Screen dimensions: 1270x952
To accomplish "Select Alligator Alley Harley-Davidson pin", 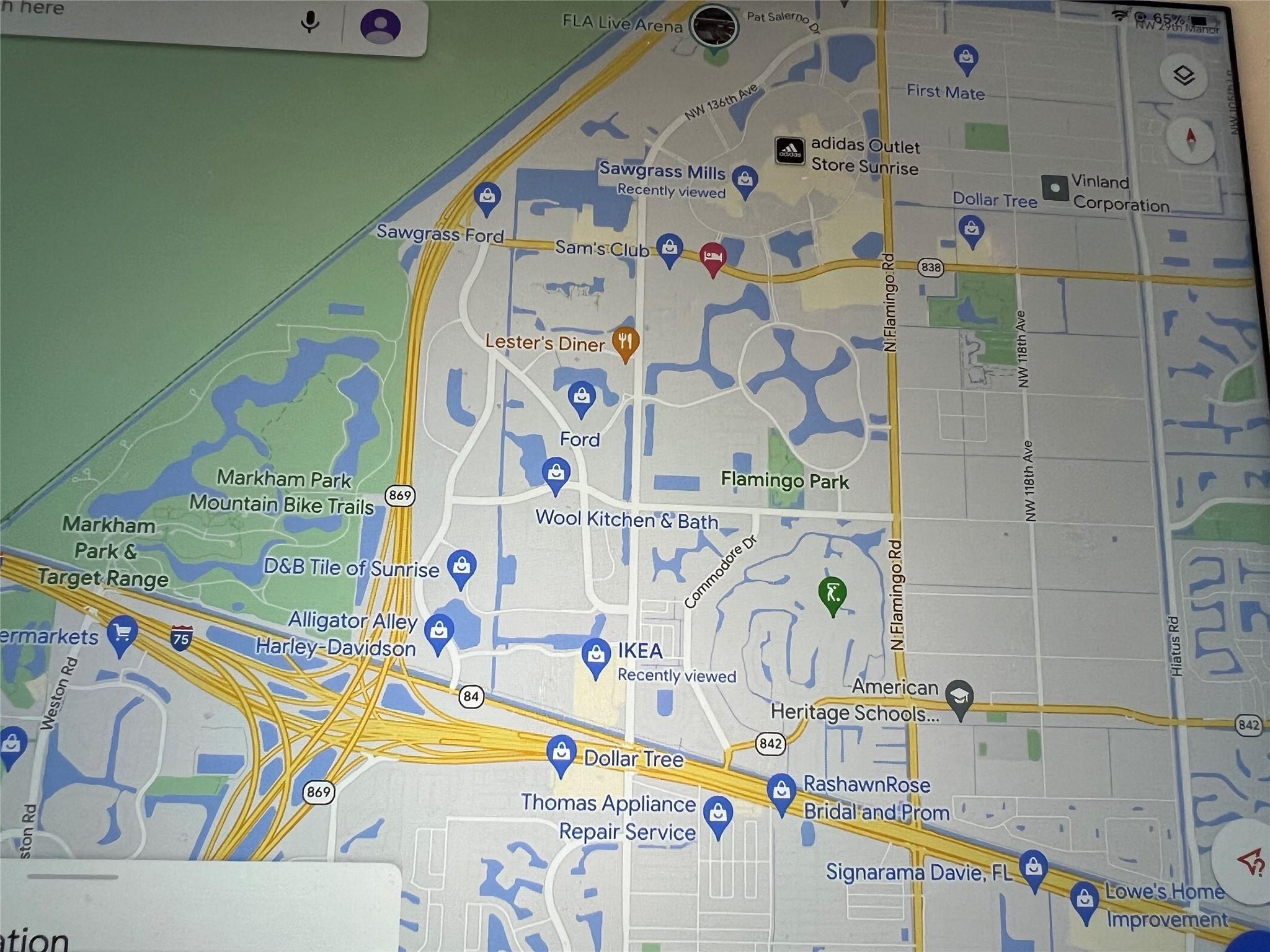I will 438,631.
